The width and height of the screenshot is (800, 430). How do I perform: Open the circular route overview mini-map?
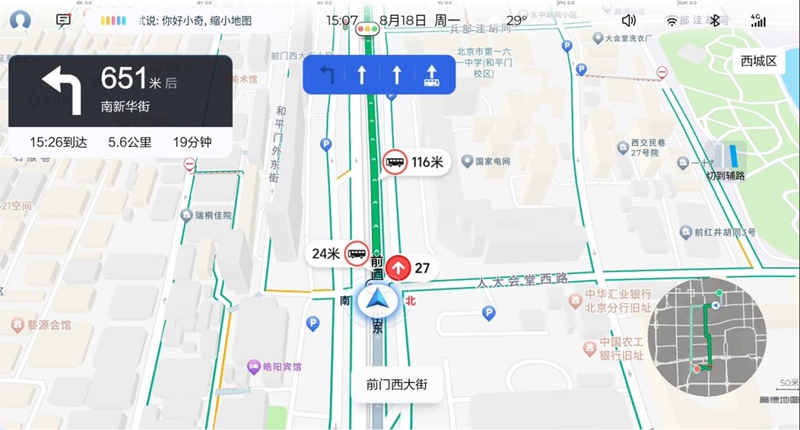709,331
